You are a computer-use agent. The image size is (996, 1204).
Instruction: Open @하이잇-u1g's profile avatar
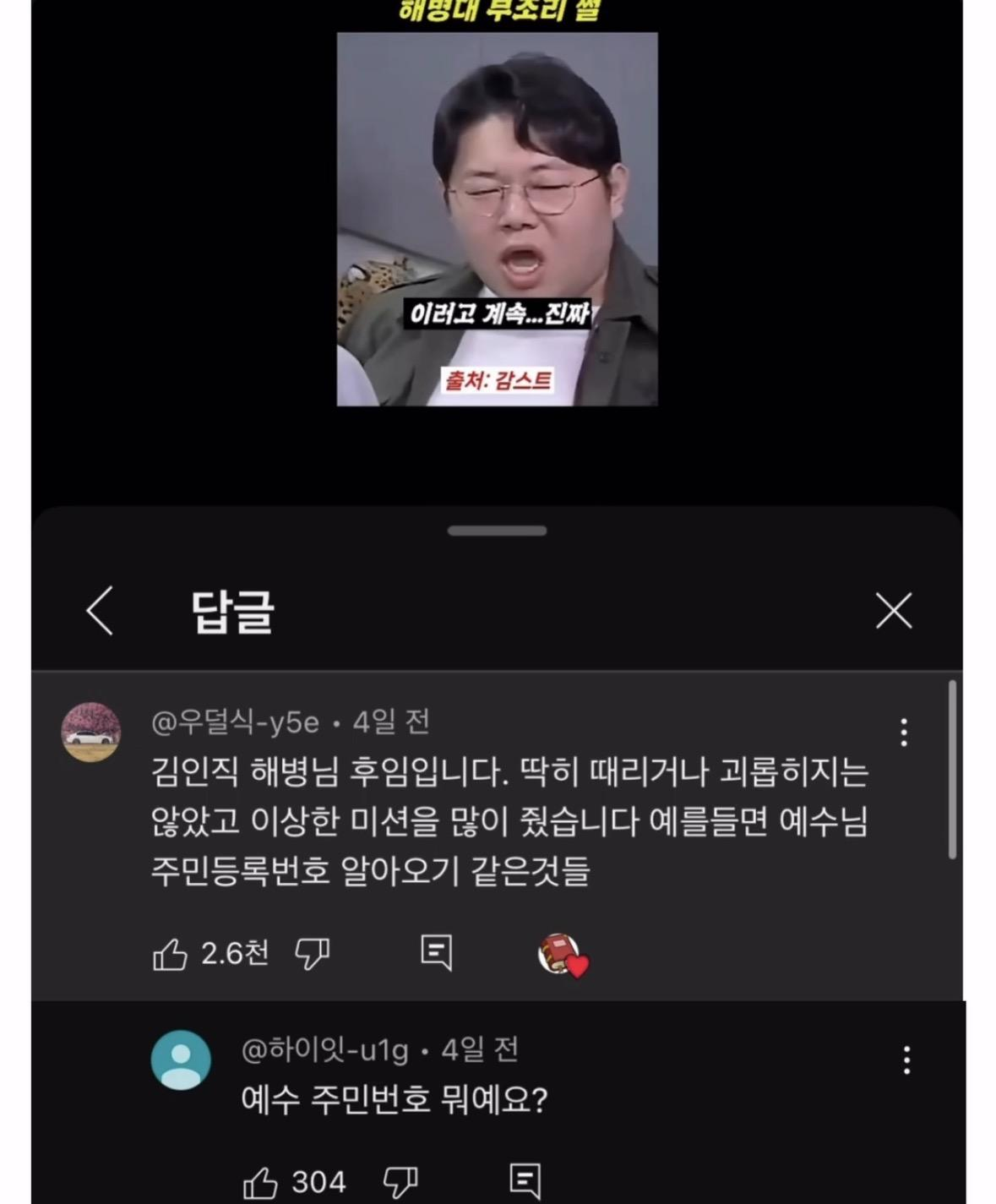click(181, 1060)
